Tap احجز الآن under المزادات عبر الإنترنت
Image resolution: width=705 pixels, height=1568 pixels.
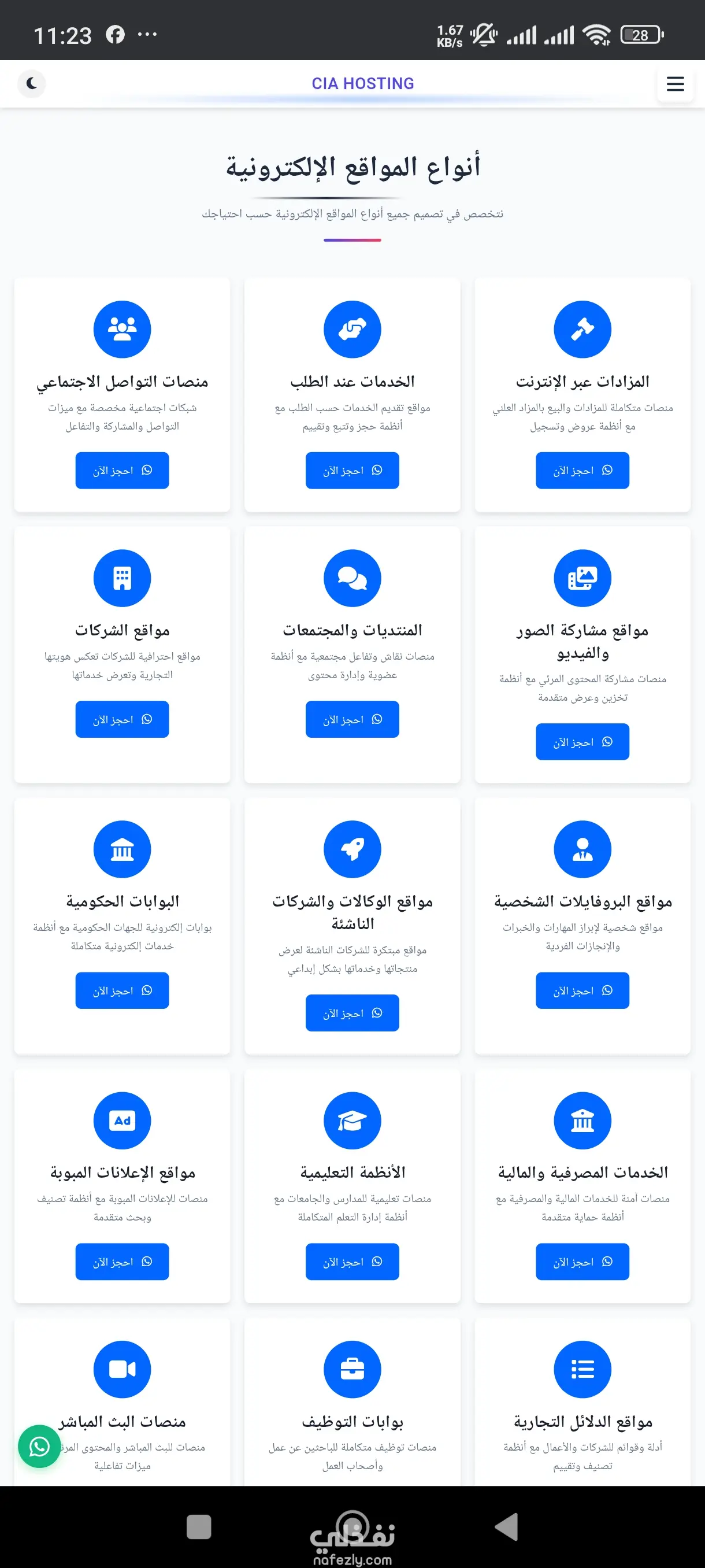pos(582,470)
